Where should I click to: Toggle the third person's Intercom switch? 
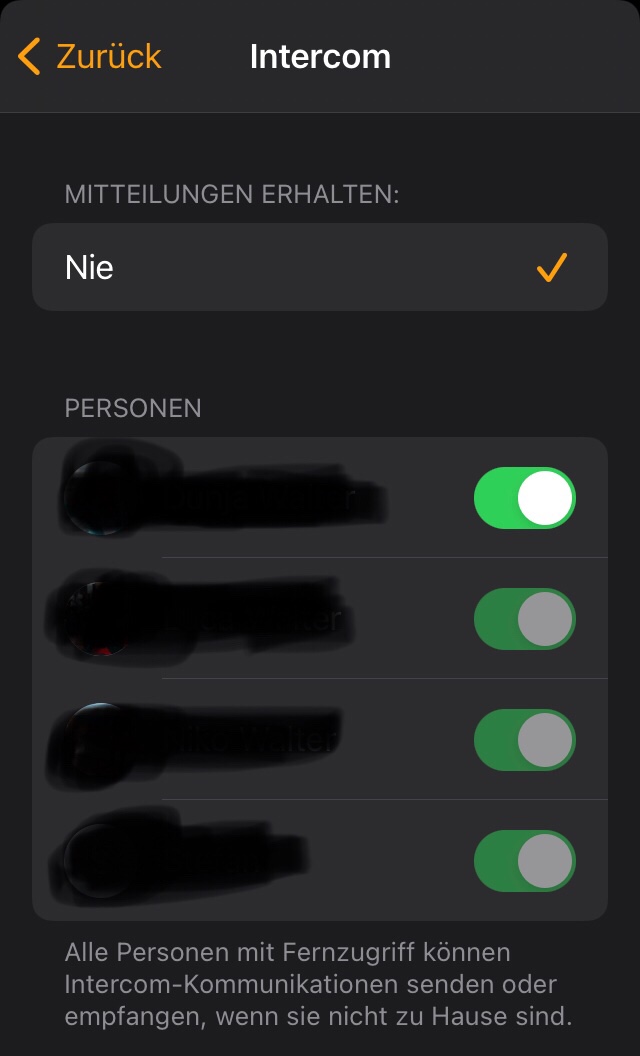[524, 740]
